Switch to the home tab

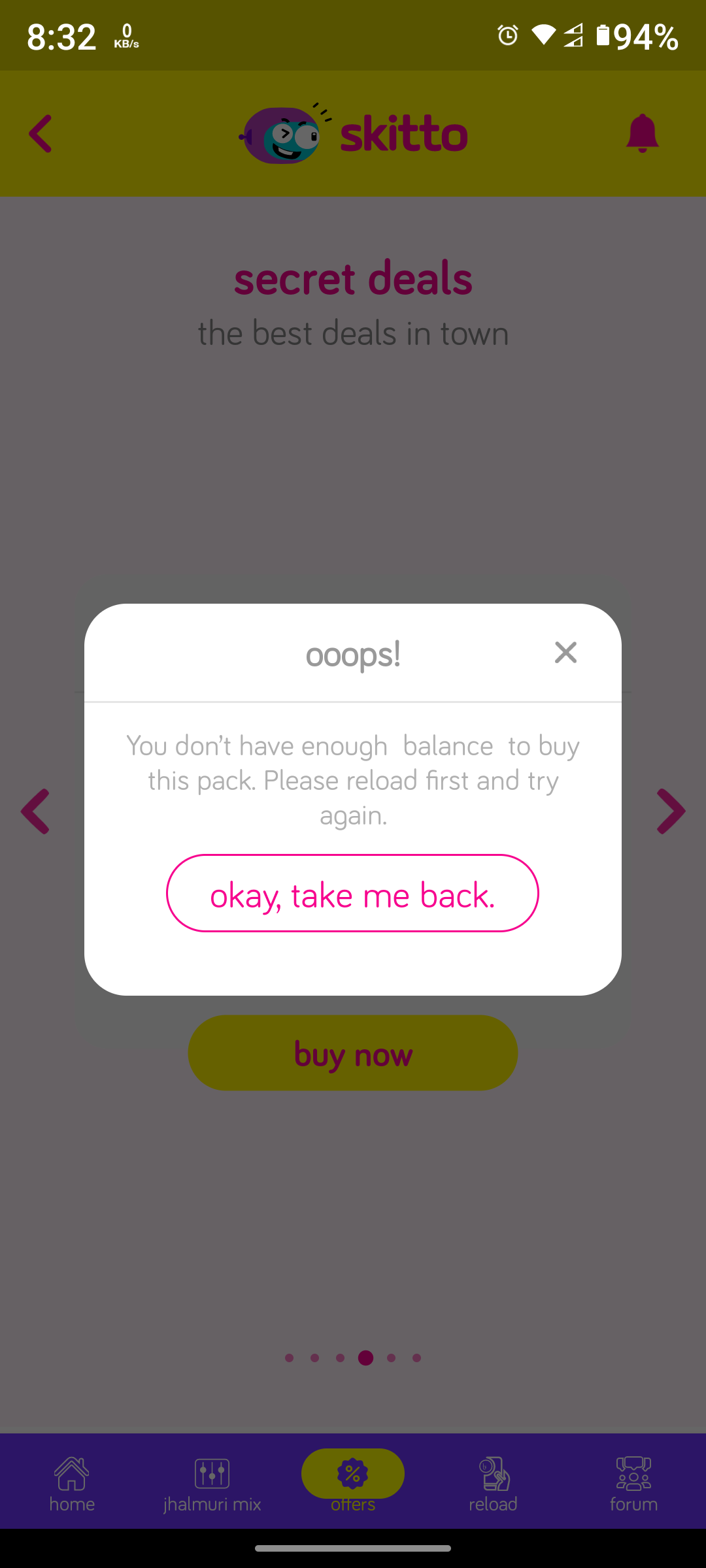(72, 1483)
